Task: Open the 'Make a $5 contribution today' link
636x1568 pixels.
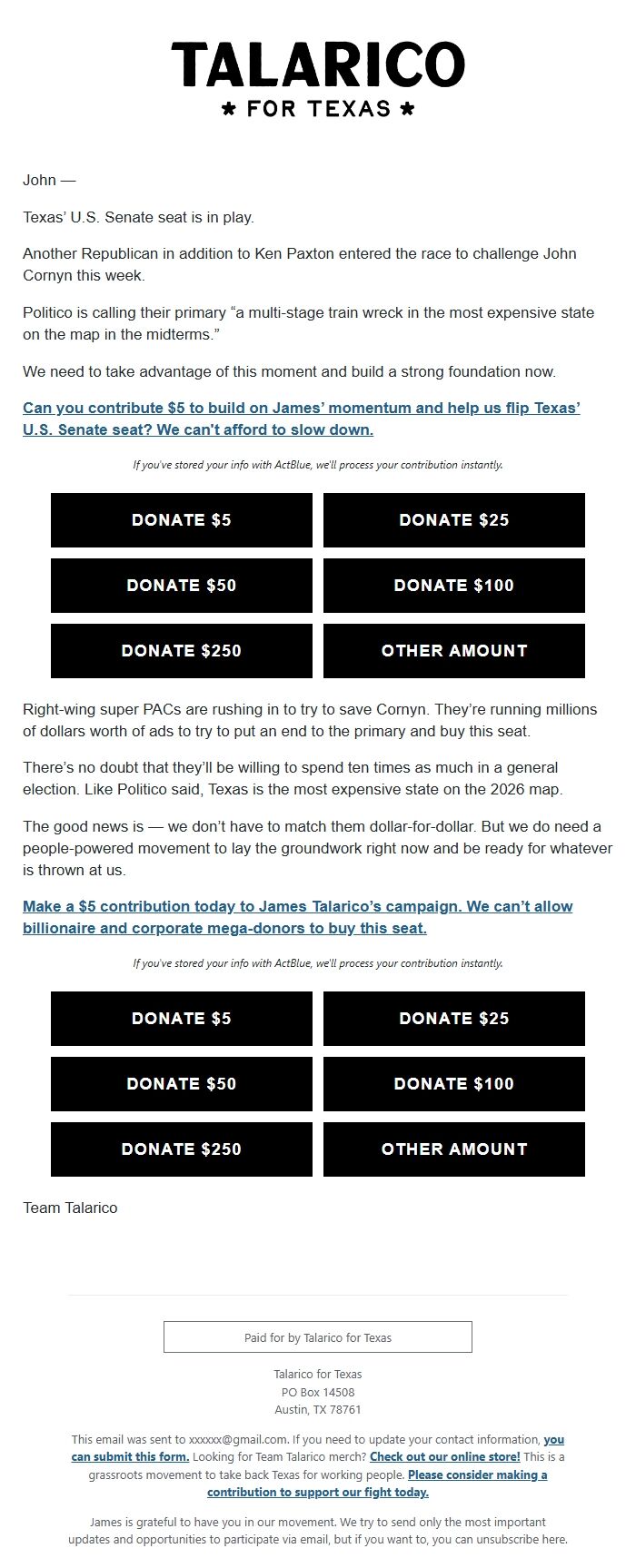Action: pos(297,917)
